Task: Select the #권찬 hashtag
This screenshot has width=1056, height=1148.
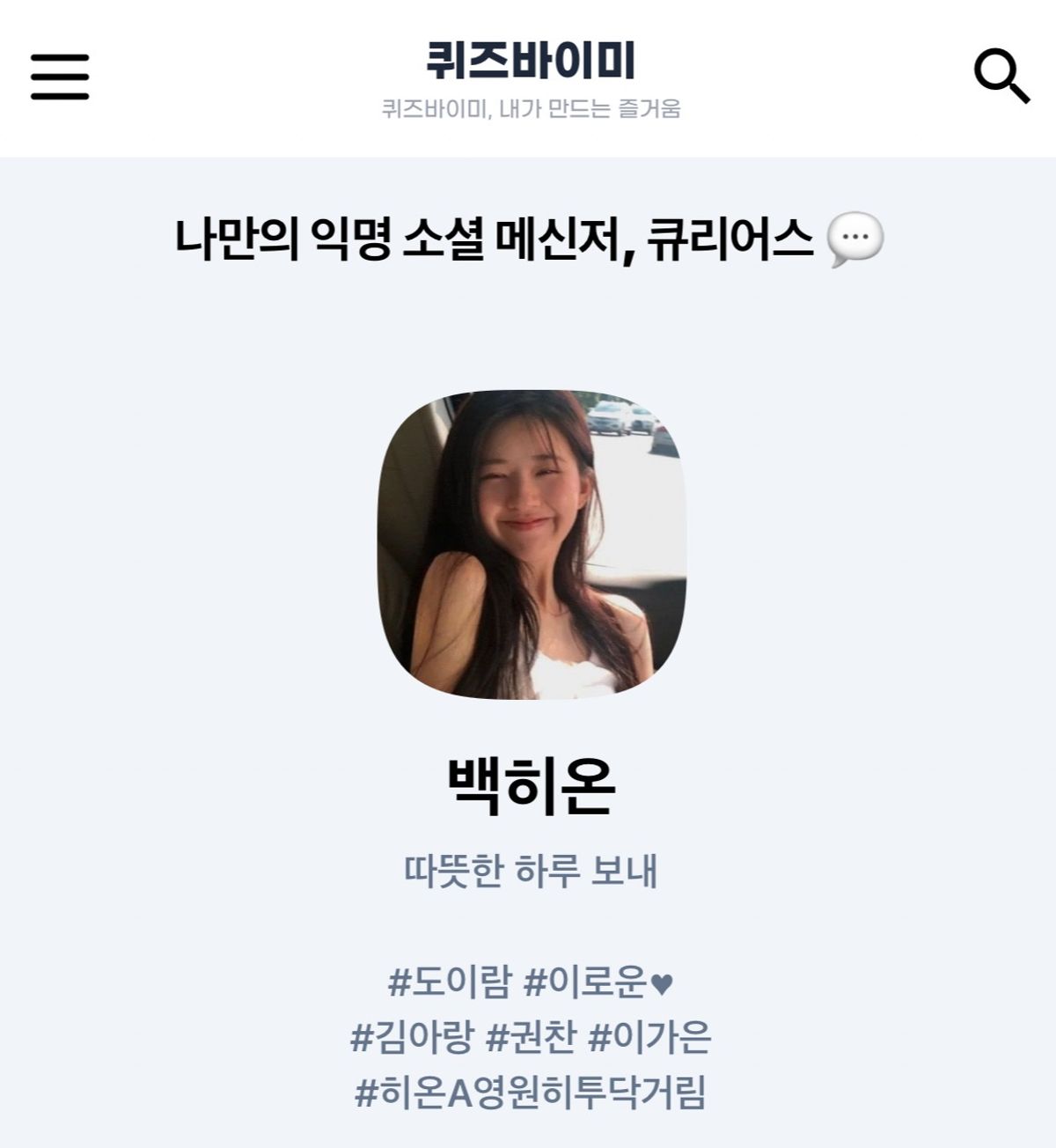Action: pos(531,1036)
